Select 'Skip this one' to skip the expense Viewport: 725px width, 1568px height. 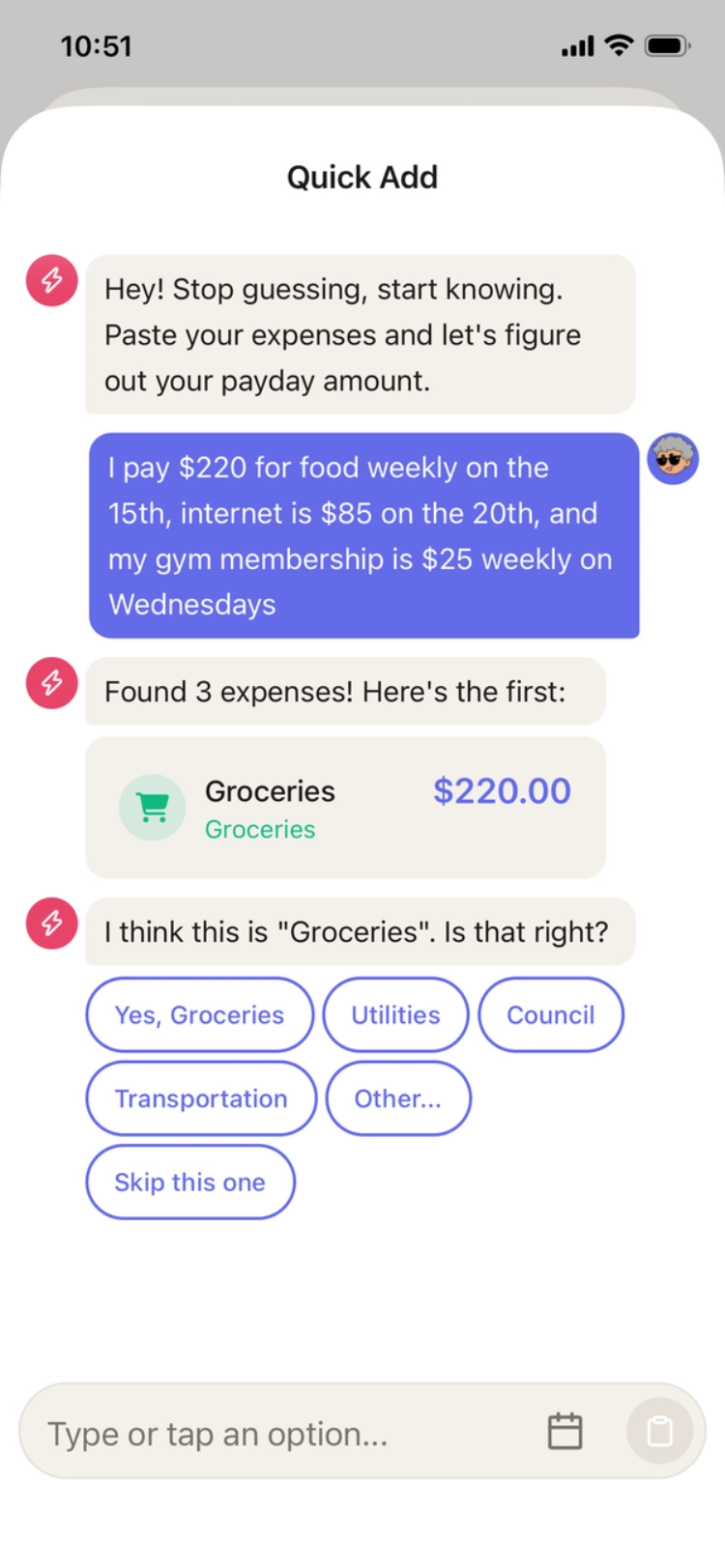coord(190,1182)
